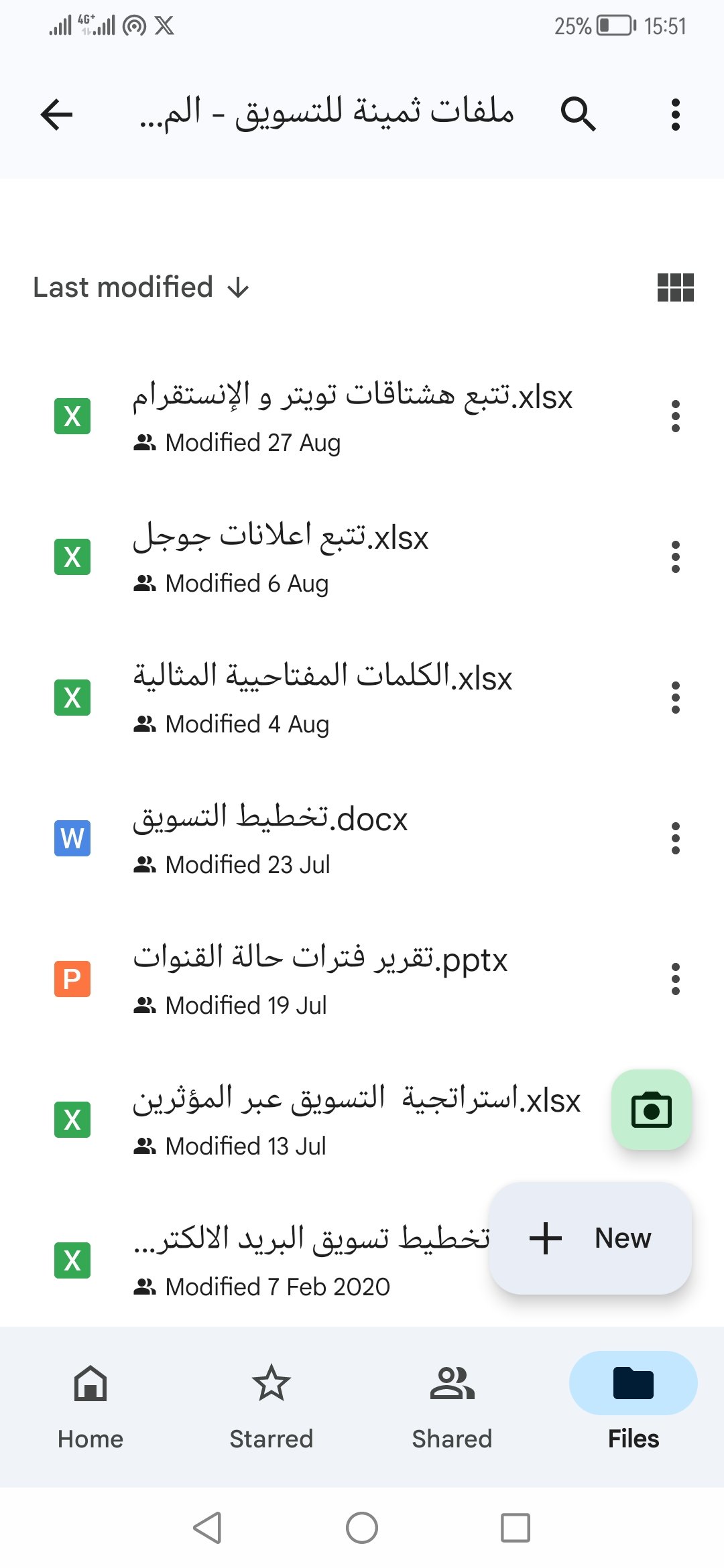Open more options for the pptx file

675,979
